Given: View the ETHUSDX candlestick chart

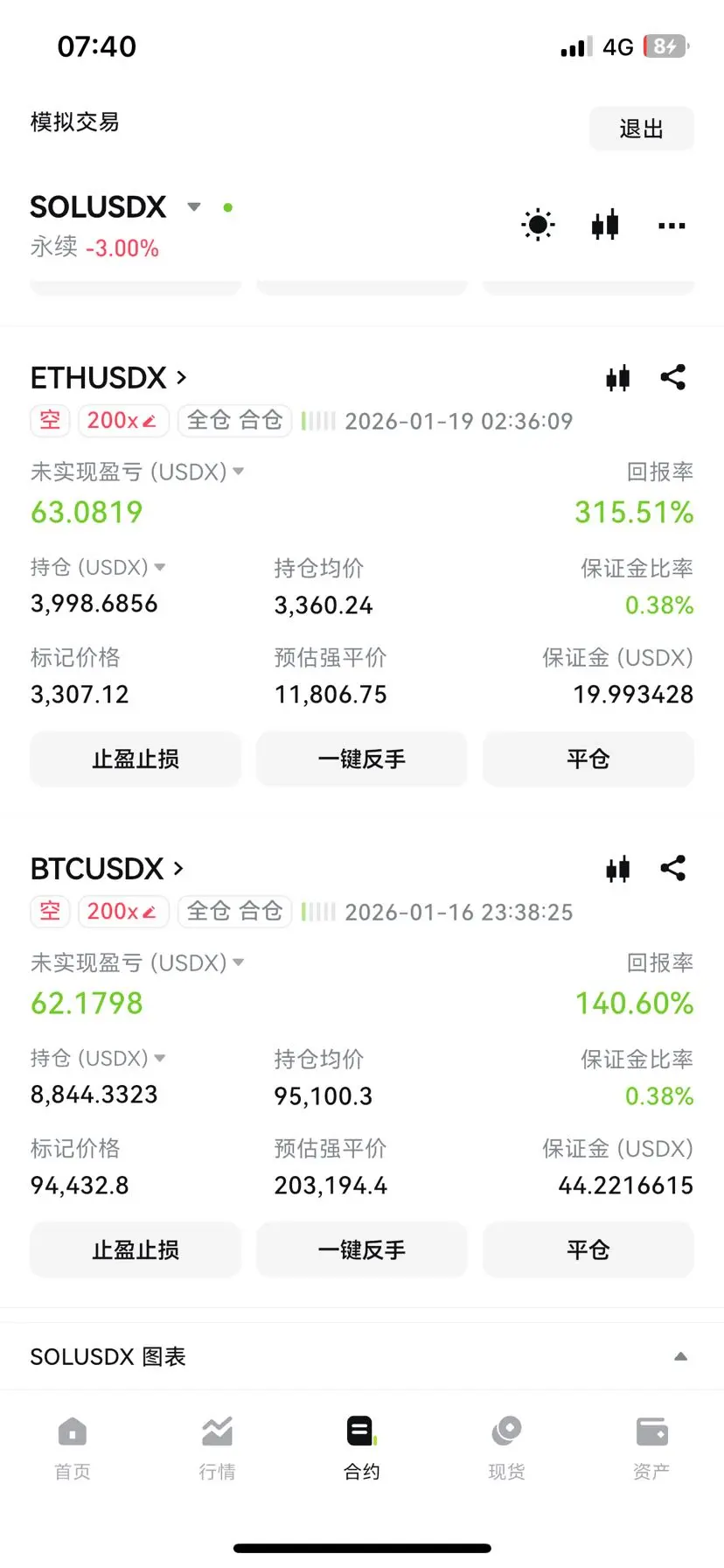Looking at the screenshot, I should pos(618,378).
